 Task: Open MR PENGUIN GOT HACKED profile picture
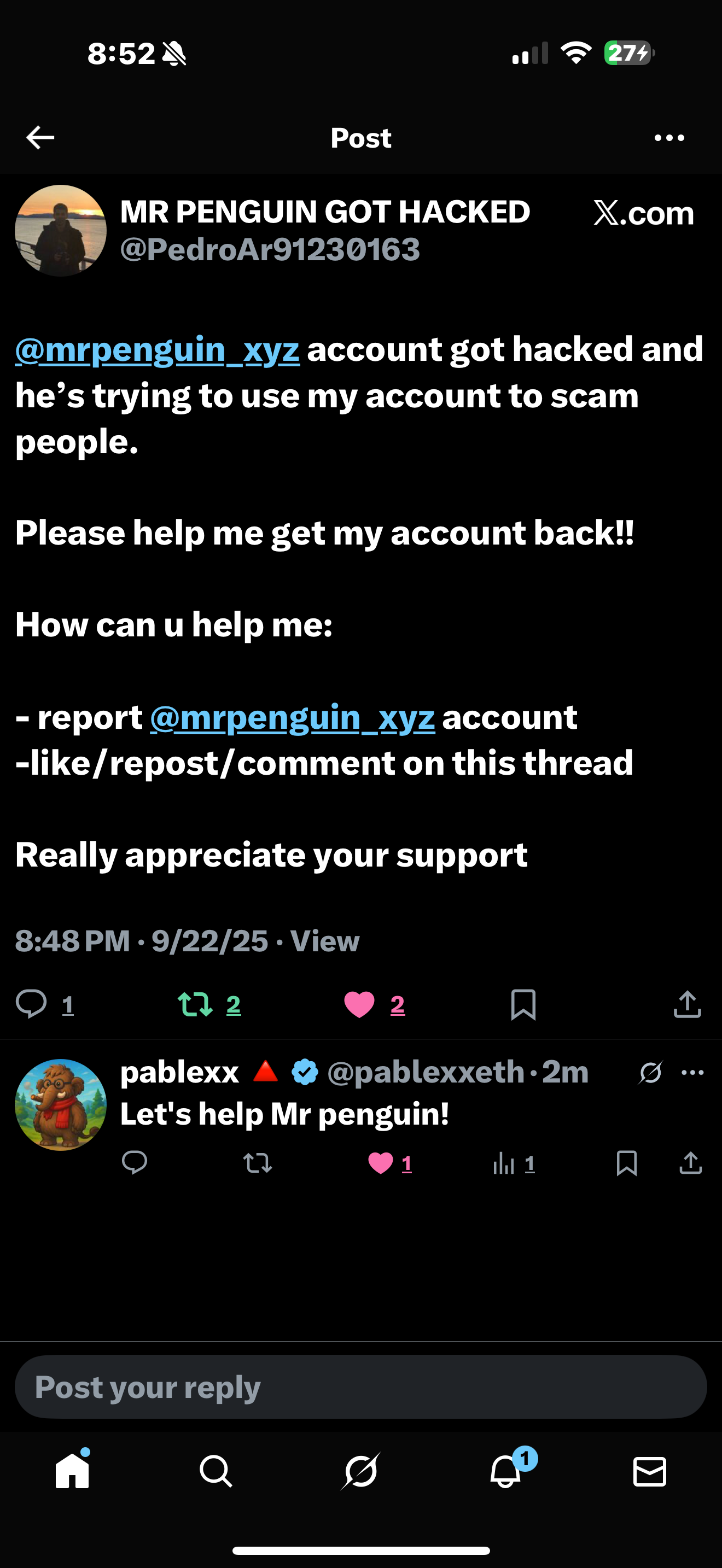[x=60, y=231]
